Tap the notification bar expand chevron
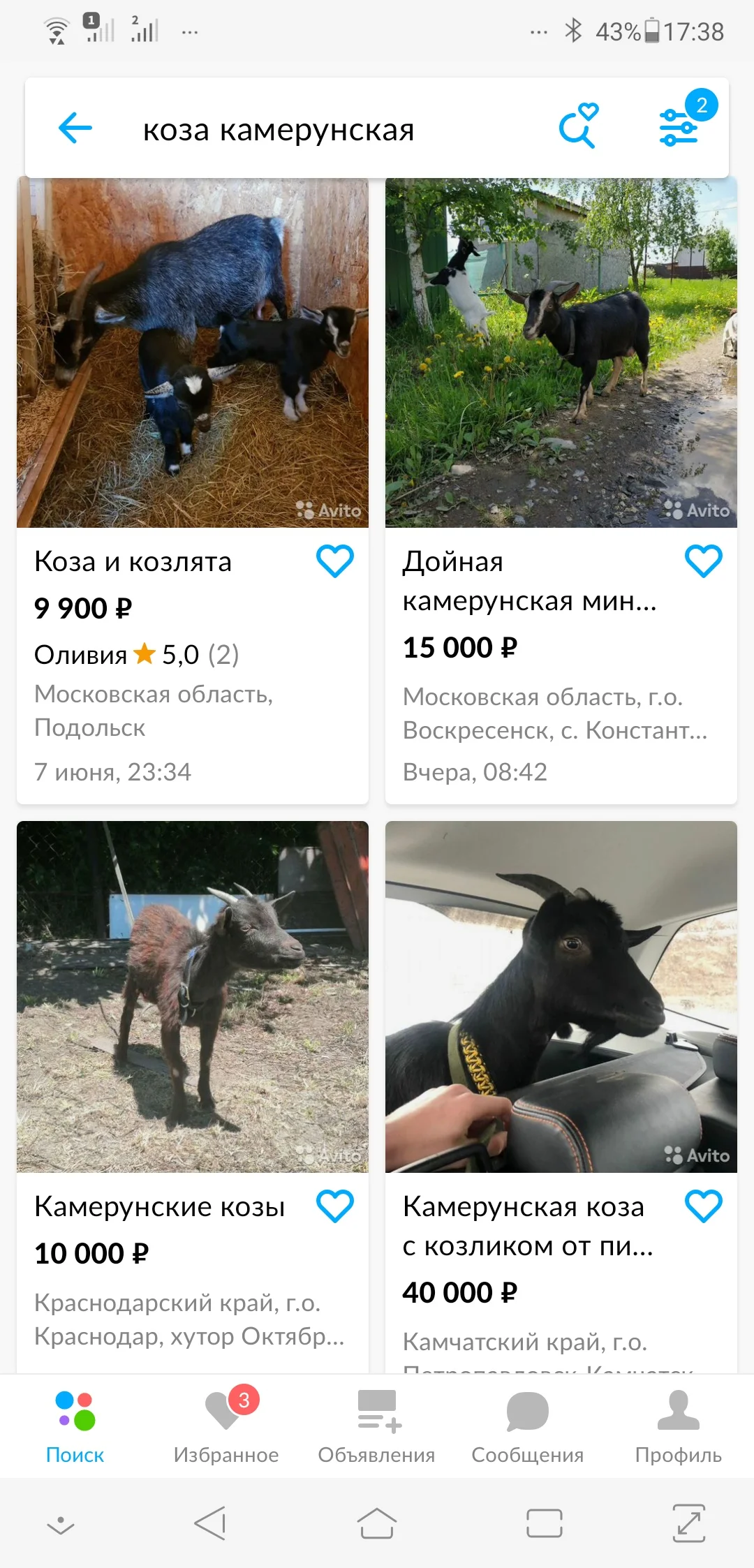Viewport: 754px width, 1568px height. click(x=60, y=1526)
